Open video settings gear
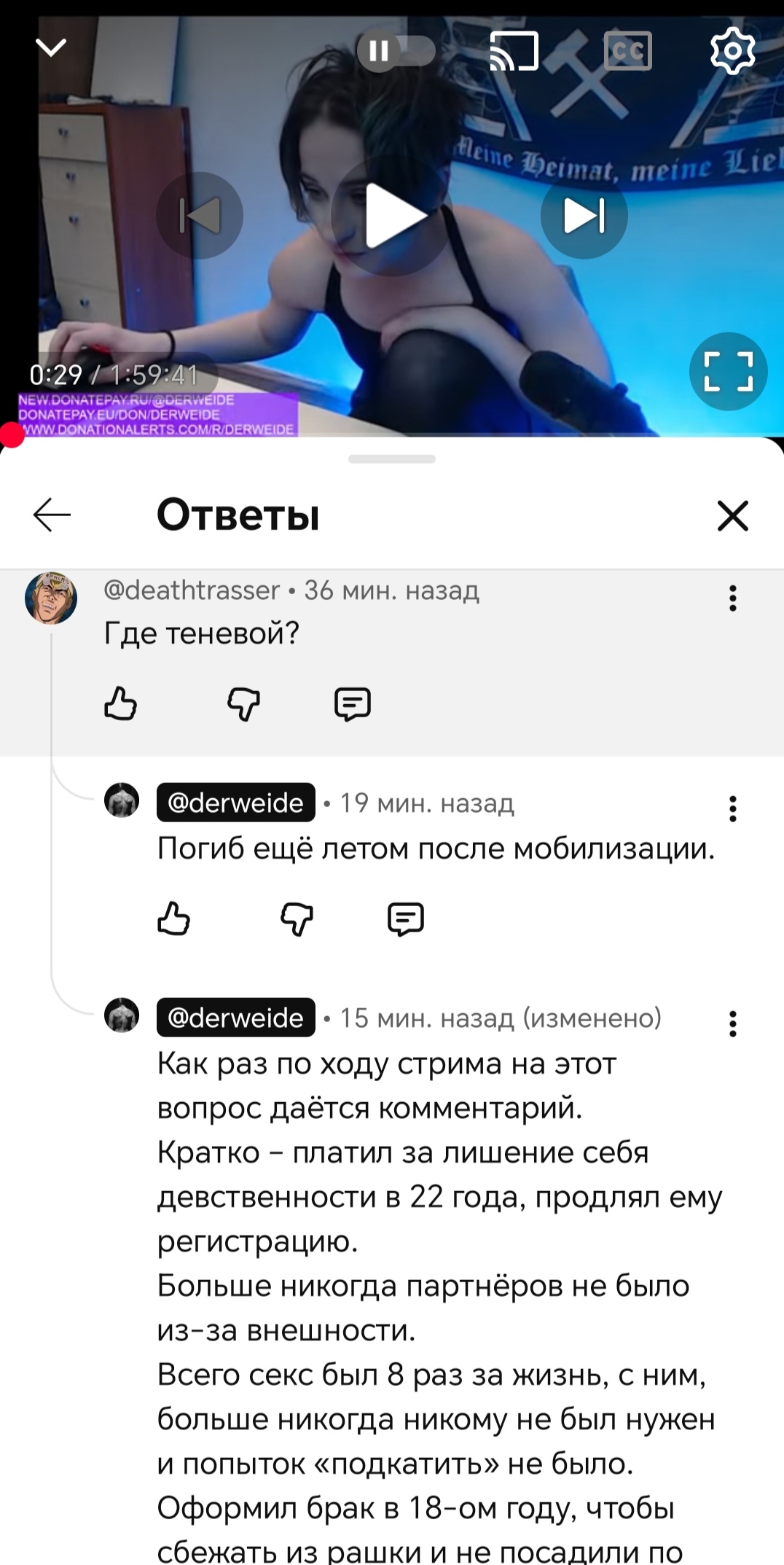Viewport: 784px width, 1565px height. 732,51
